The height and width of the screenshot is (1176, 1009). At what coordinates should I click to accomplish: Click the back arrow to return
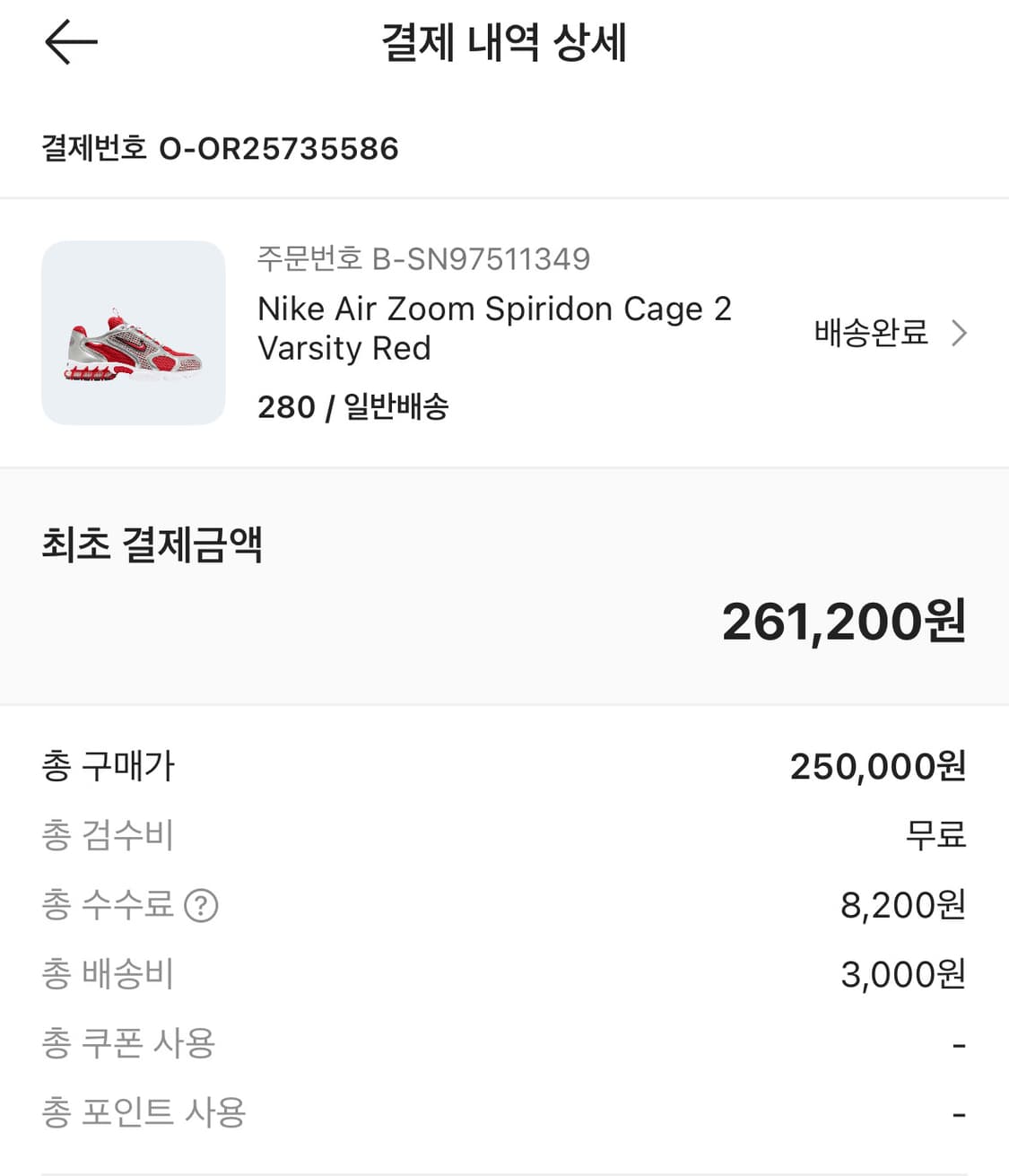(71, 40)
